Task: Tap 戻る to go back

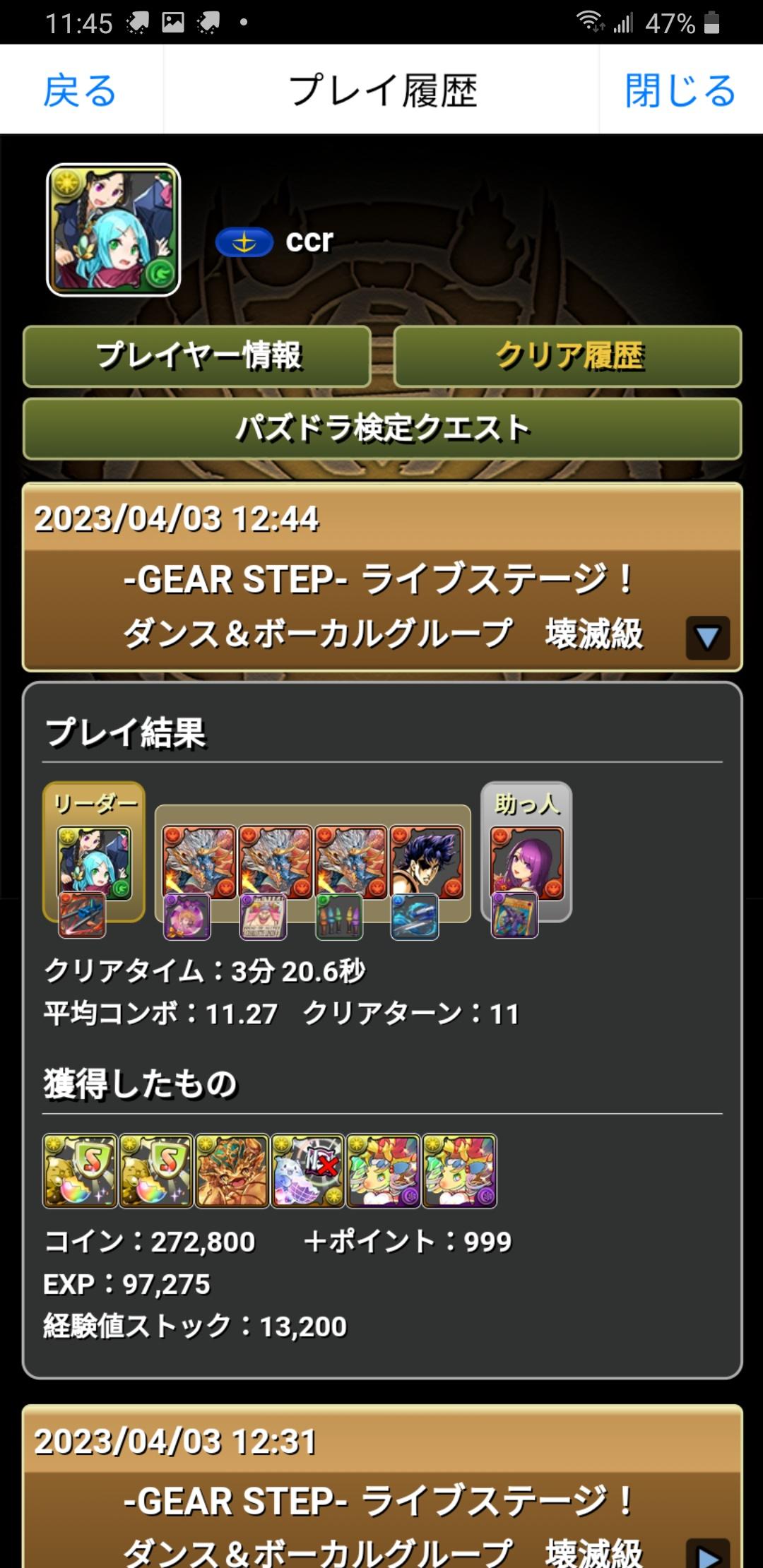Action: tap(80, 90)
